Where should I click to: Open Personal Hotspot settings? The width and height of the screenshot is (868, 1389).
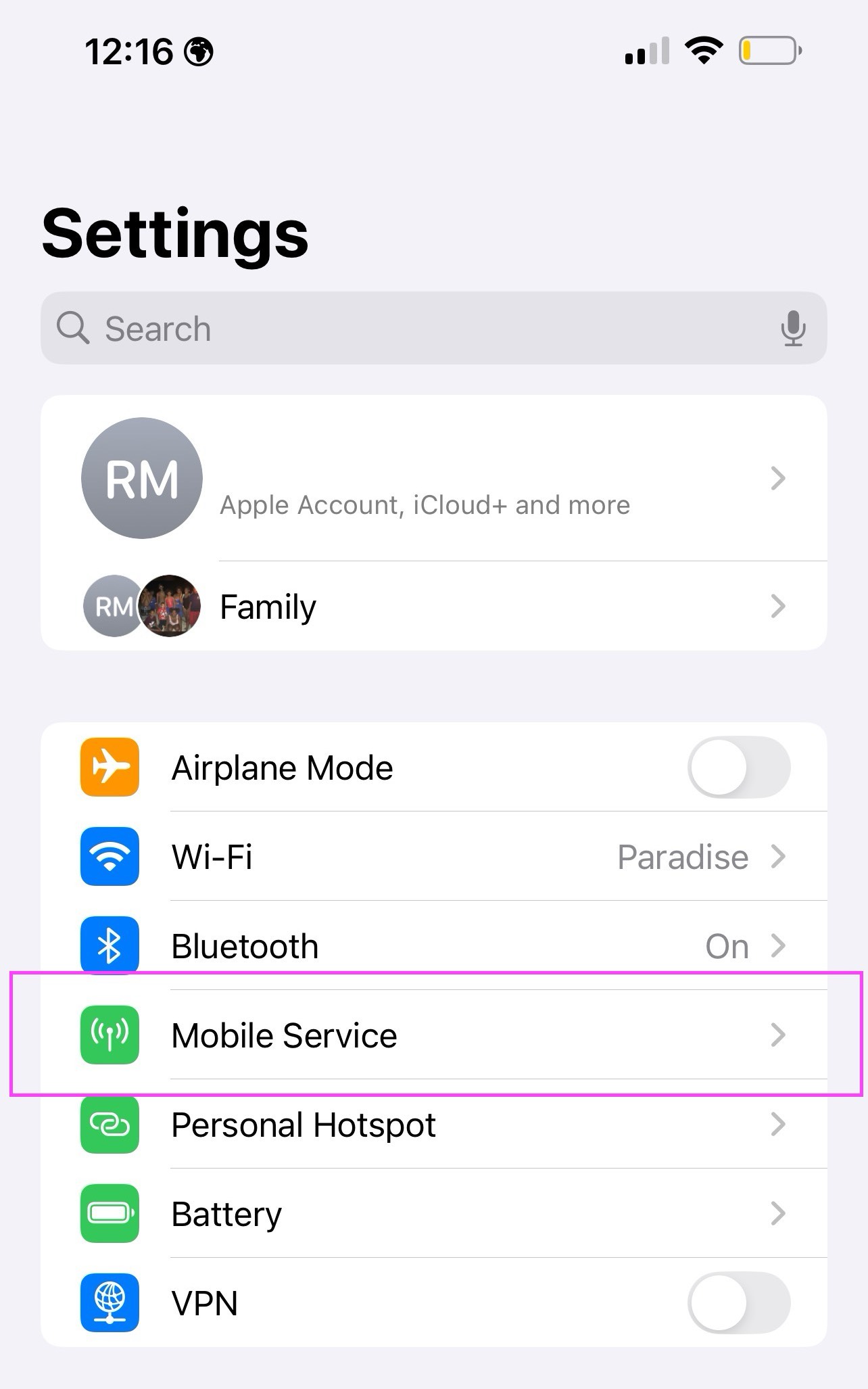433,1125
